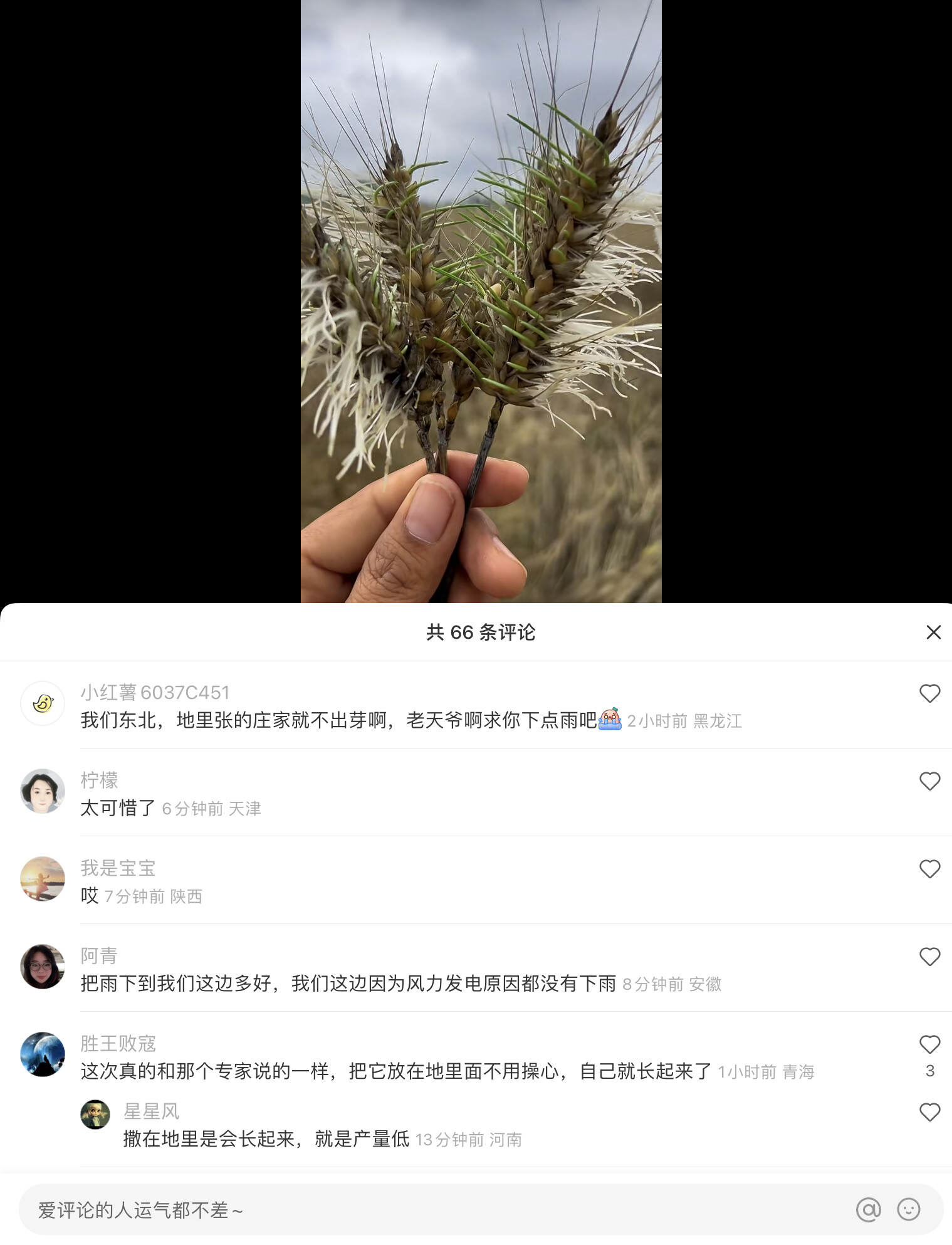Like the comment by 小红薯6037C451

click(929, 693)
